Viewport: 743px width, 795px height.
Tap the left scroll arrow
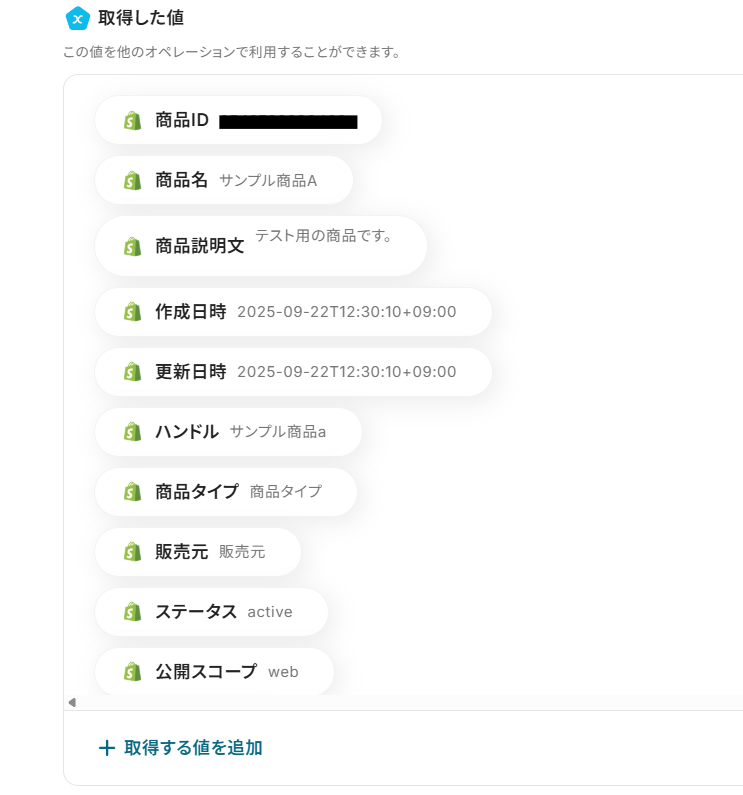coord(72,702)
